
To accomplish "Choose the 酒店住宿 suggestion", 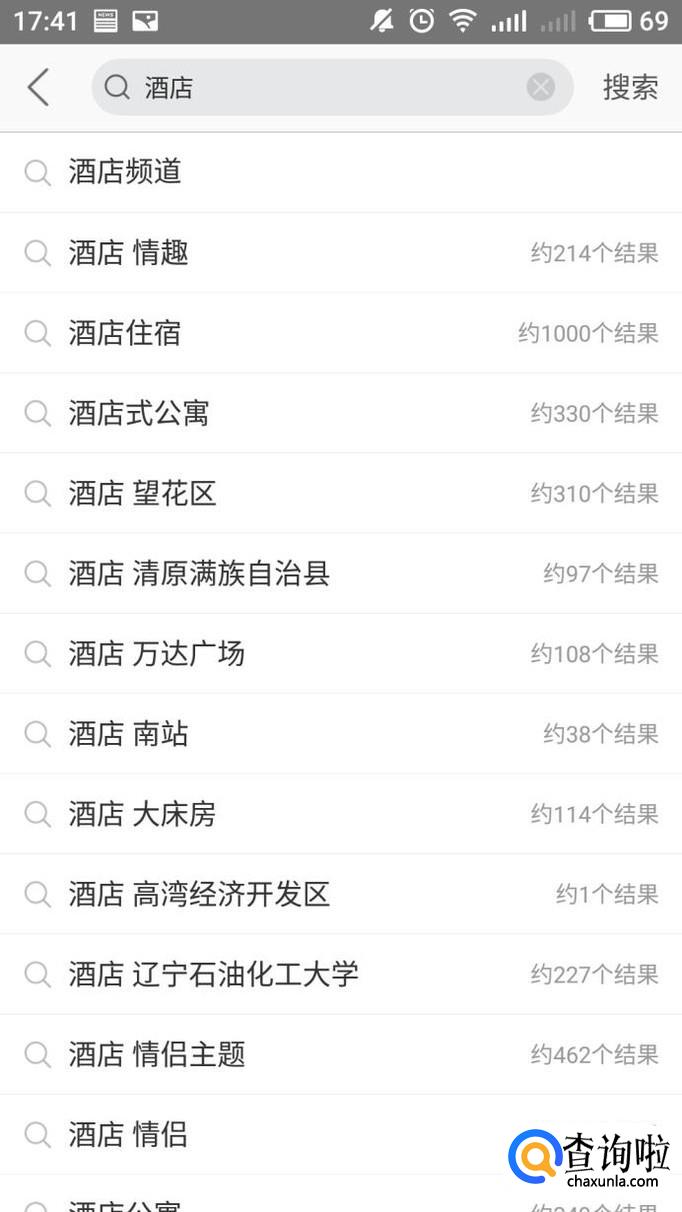I will [125, 333].
